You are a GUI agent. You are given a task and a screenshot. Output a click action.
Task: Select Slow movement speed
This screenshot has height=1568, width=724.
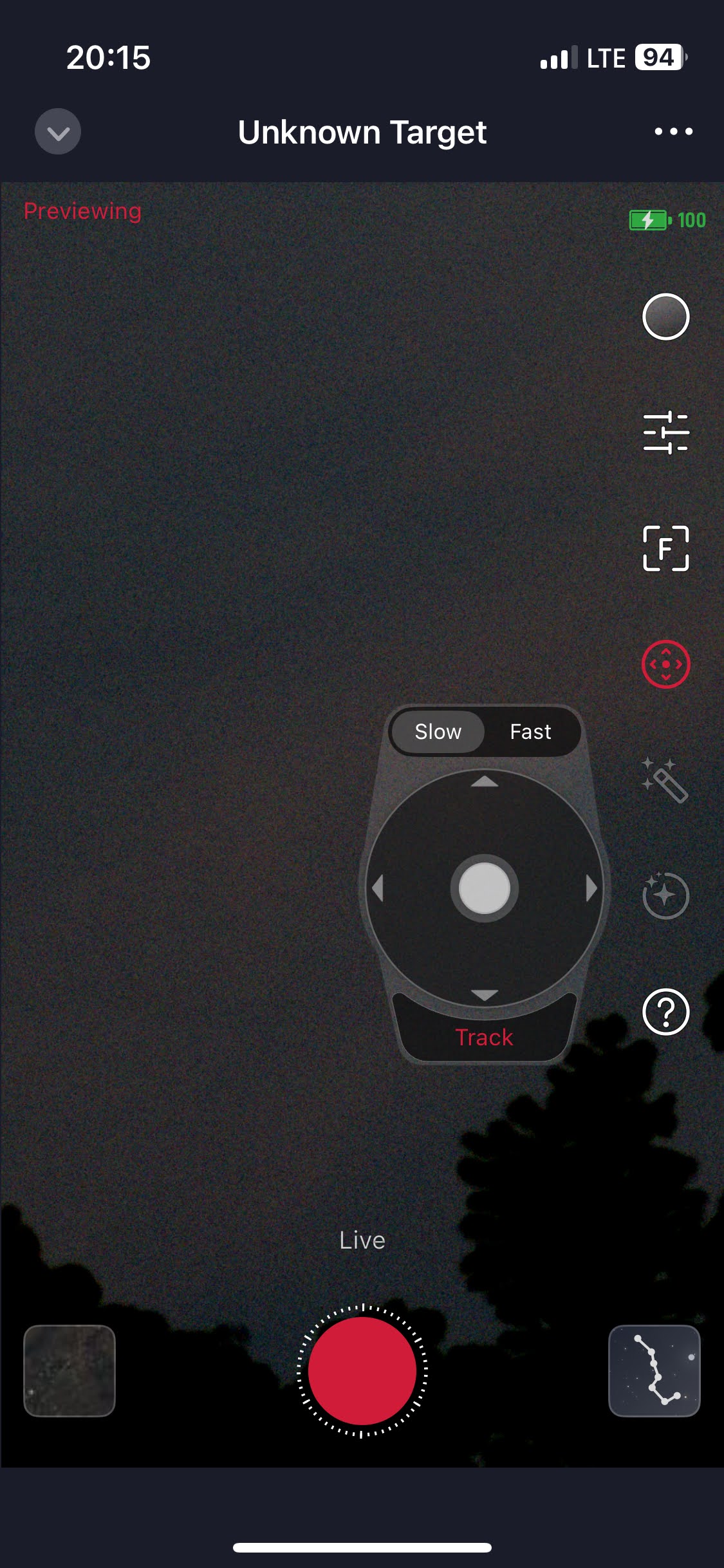[438, 732]
